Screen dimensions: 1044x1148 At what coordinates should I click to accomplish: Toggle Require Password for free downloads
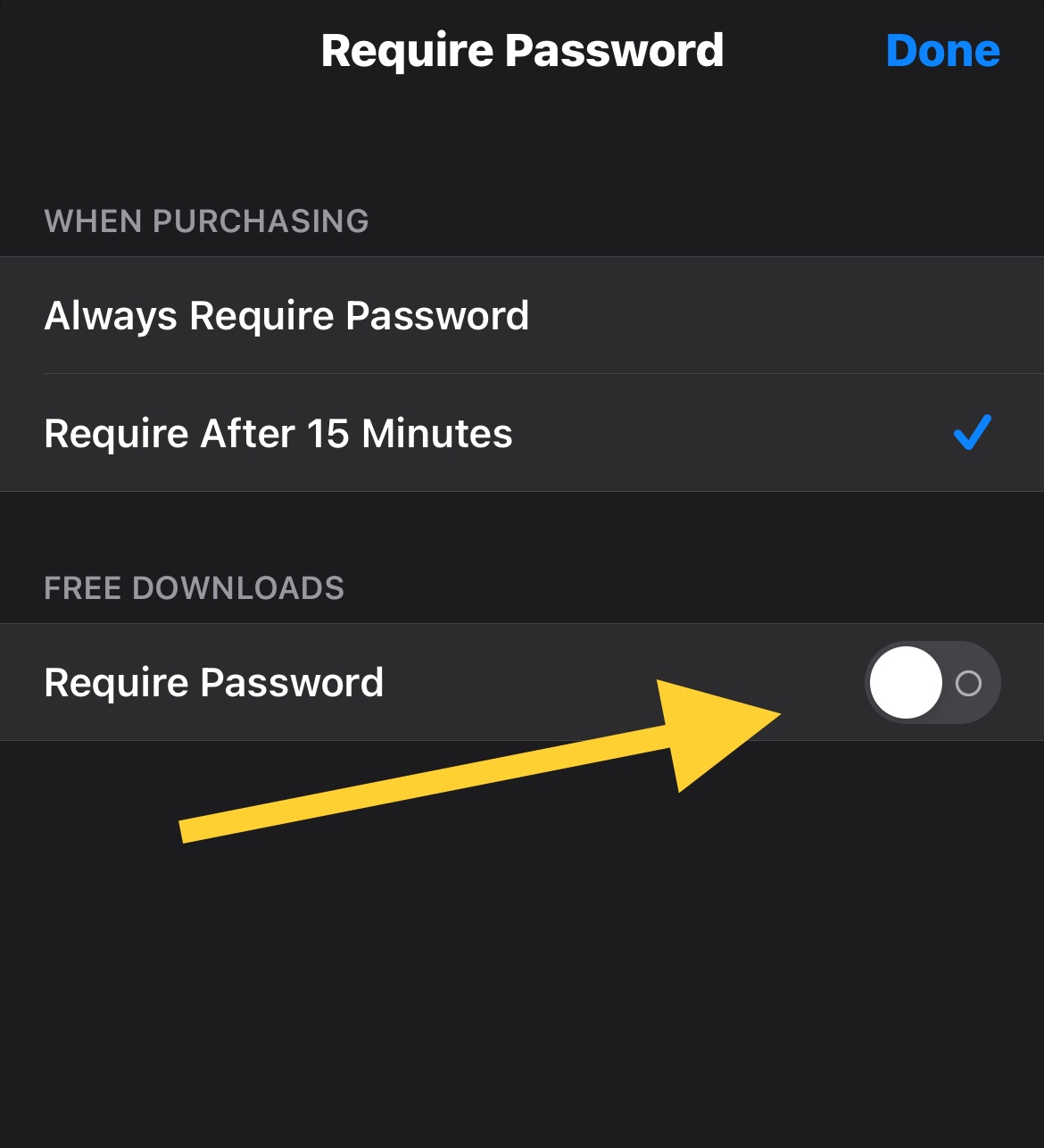click(932, 683)
